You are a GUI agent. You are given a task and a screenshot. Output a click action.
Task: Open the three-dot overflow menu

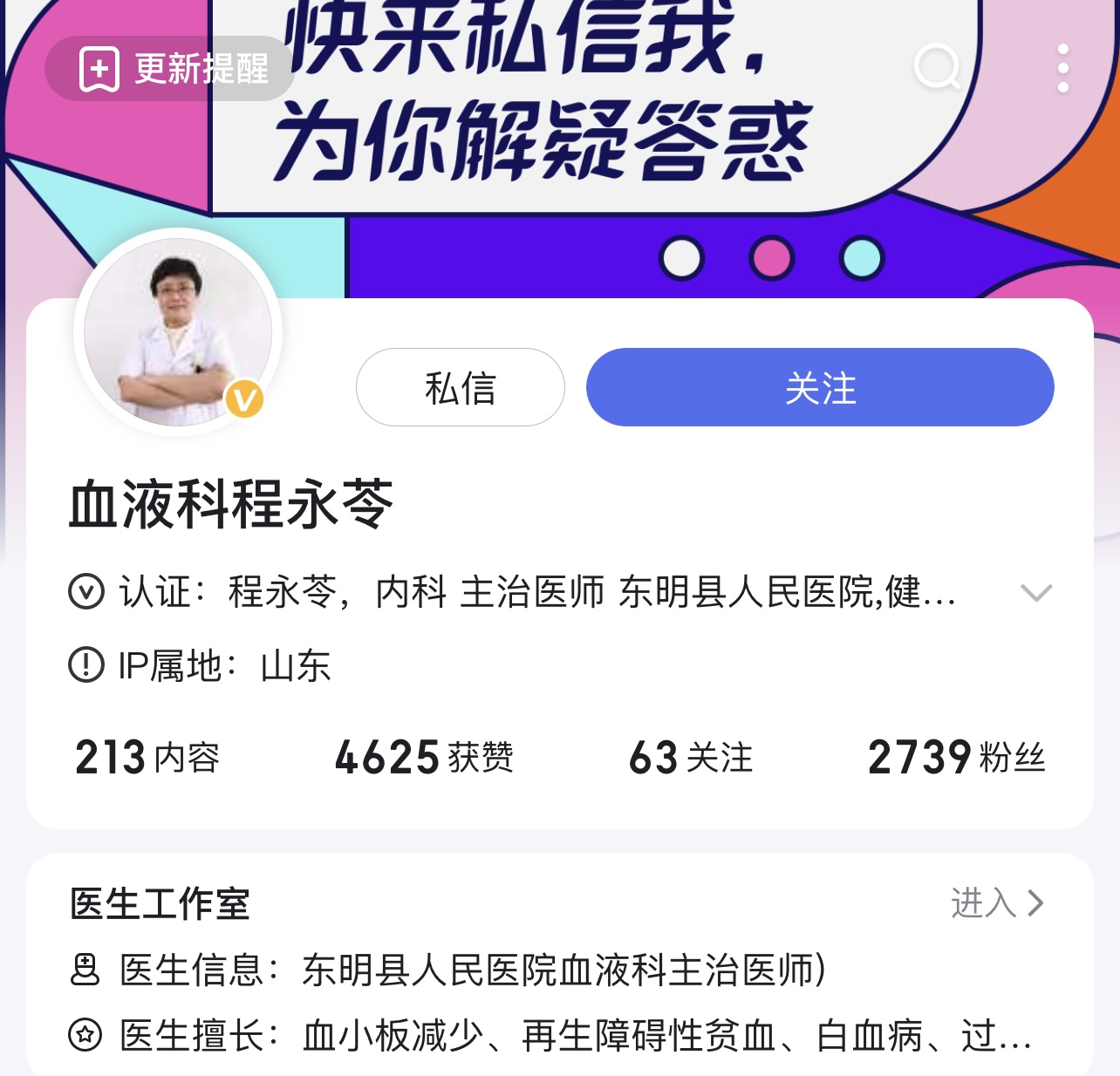[x=1062, y=68]
